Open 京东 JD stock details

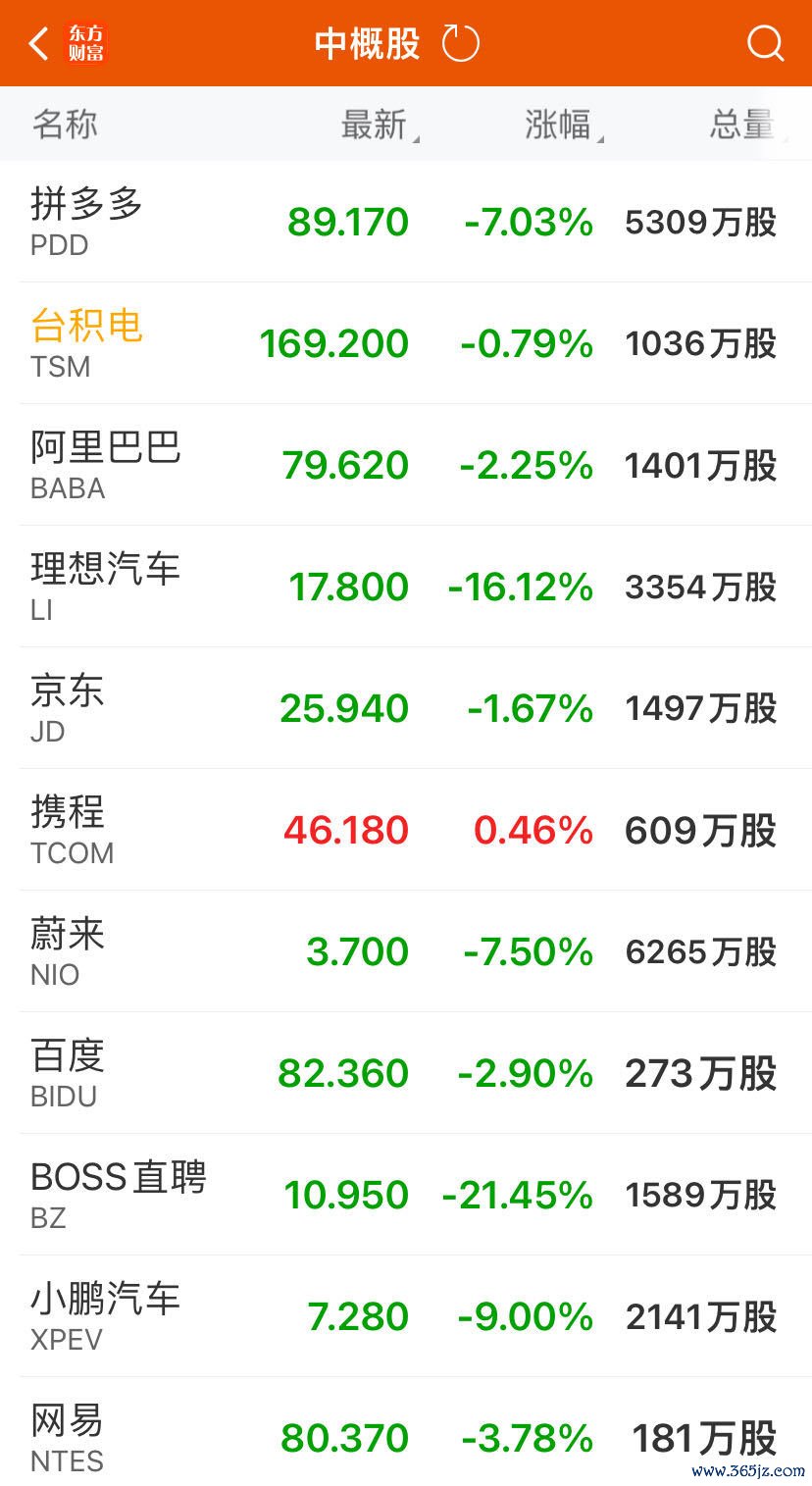pyautogui.click(x=406, y=708)
